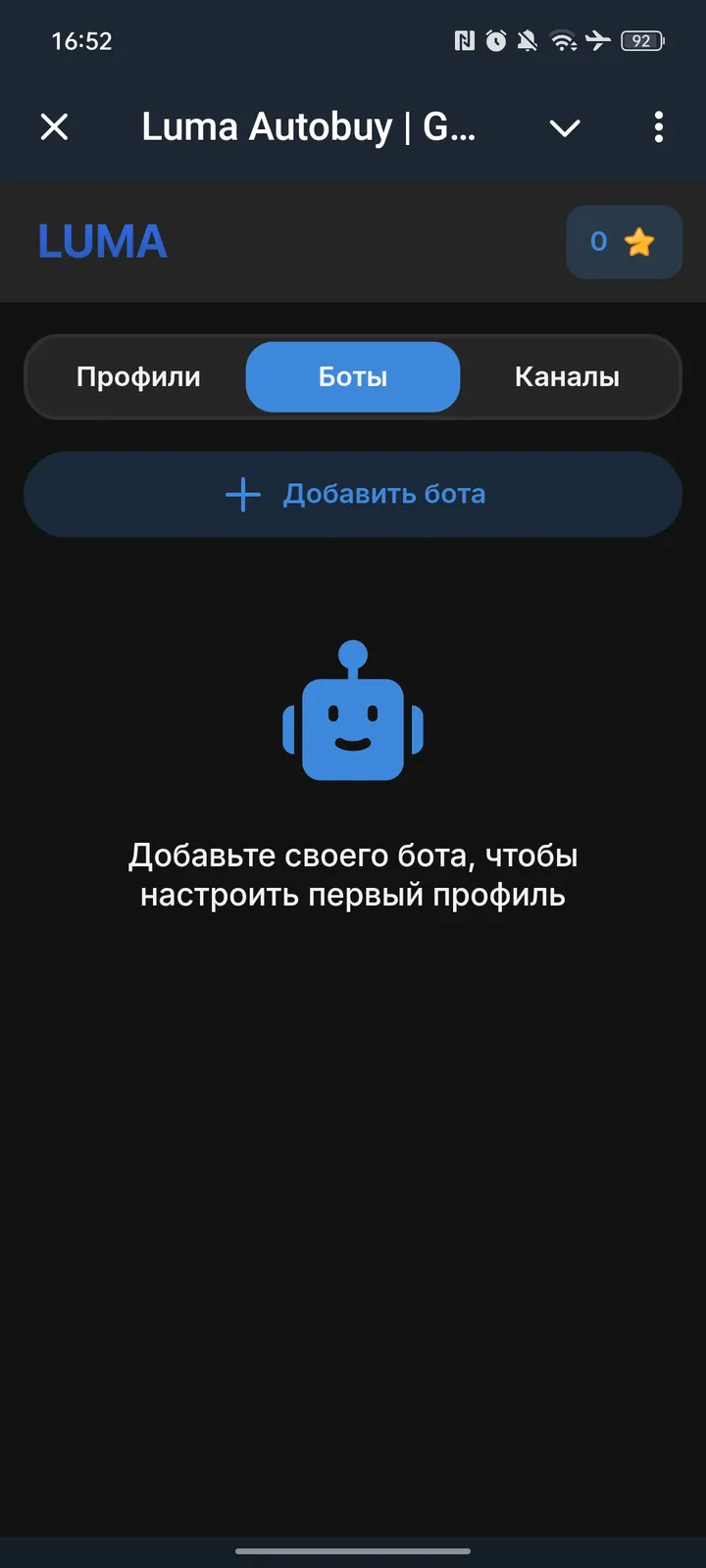Tap the star counter showing 0

pos(598,242)
